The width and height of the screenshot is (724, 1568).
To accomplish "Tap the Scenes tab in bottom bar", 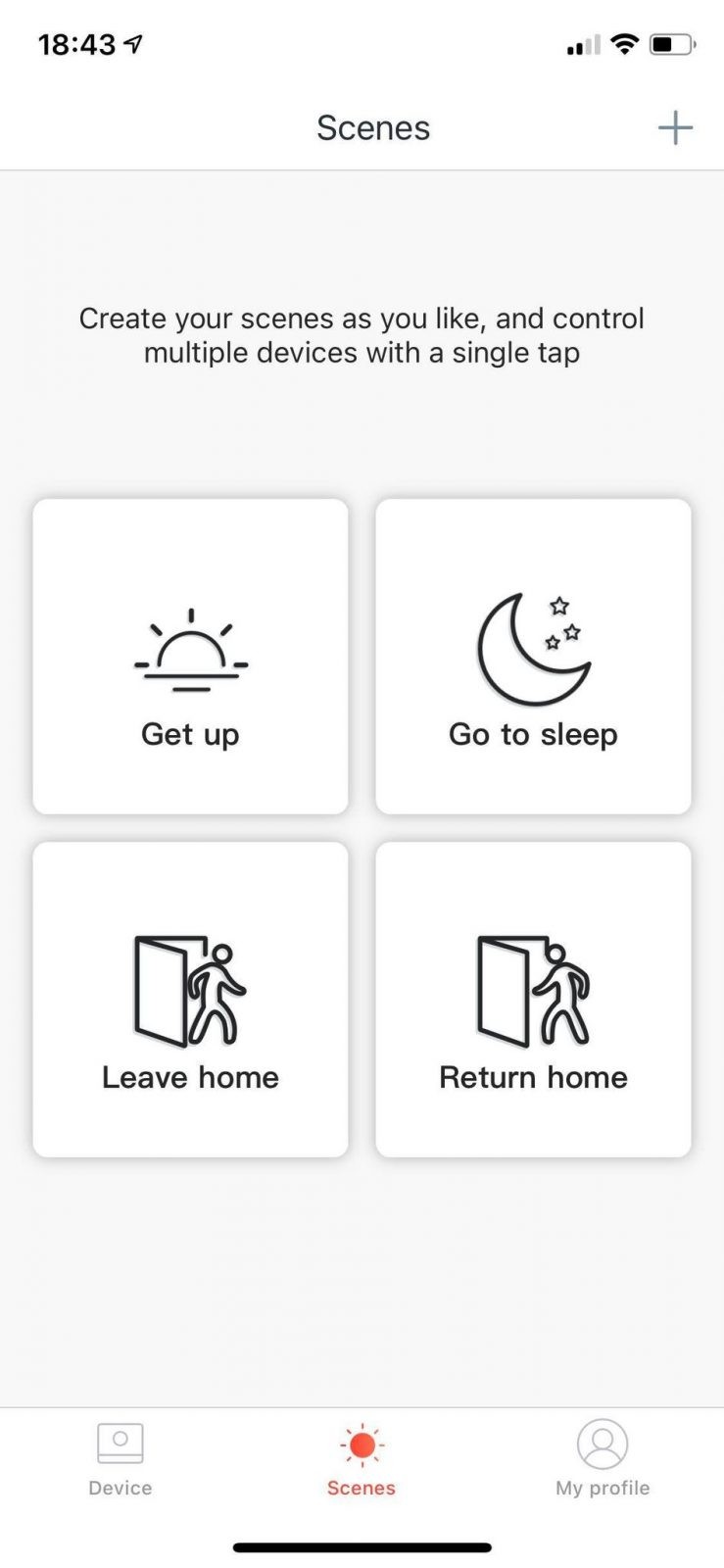I will pos(362,1459).
